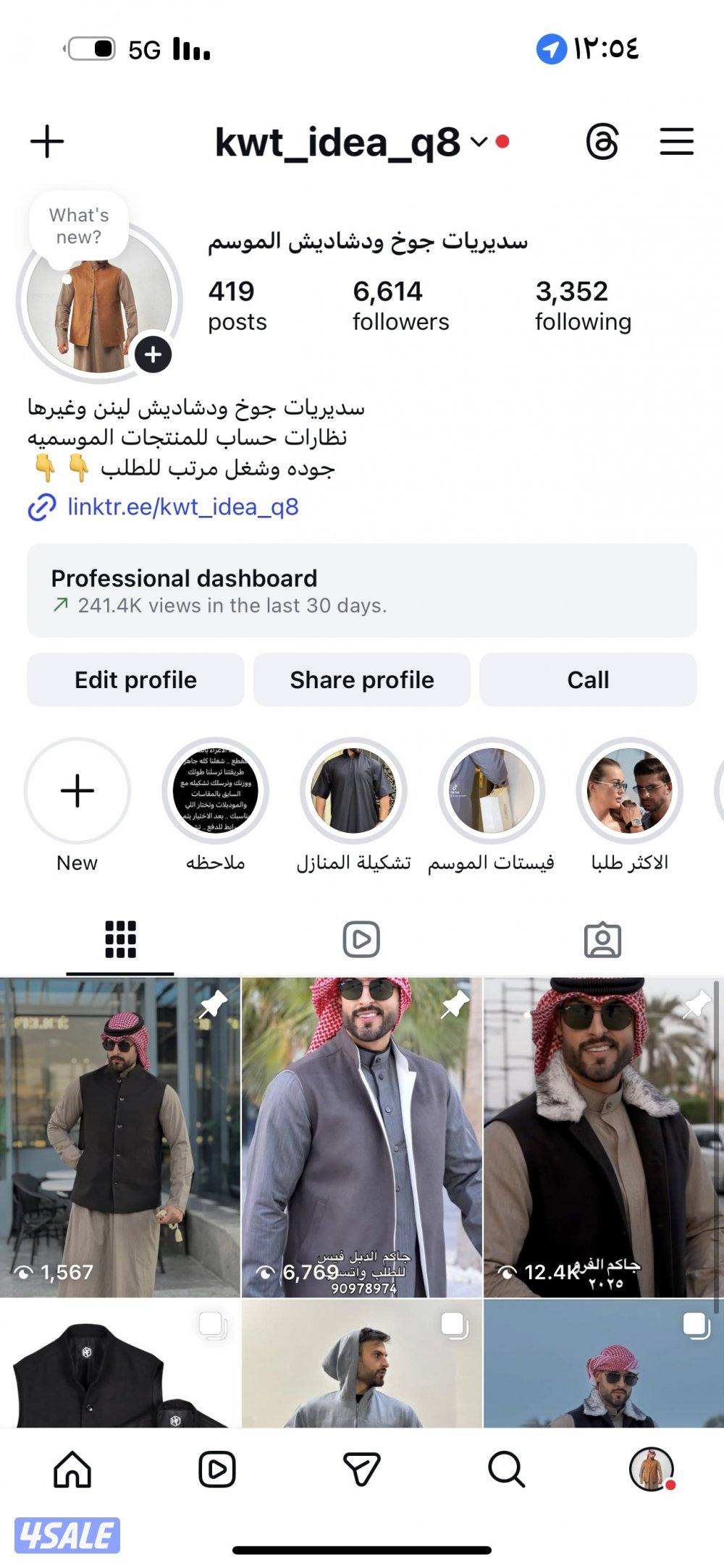Open the username dropdown chevron
Viewport: 724px width, 1568px height.
(477, 142)
